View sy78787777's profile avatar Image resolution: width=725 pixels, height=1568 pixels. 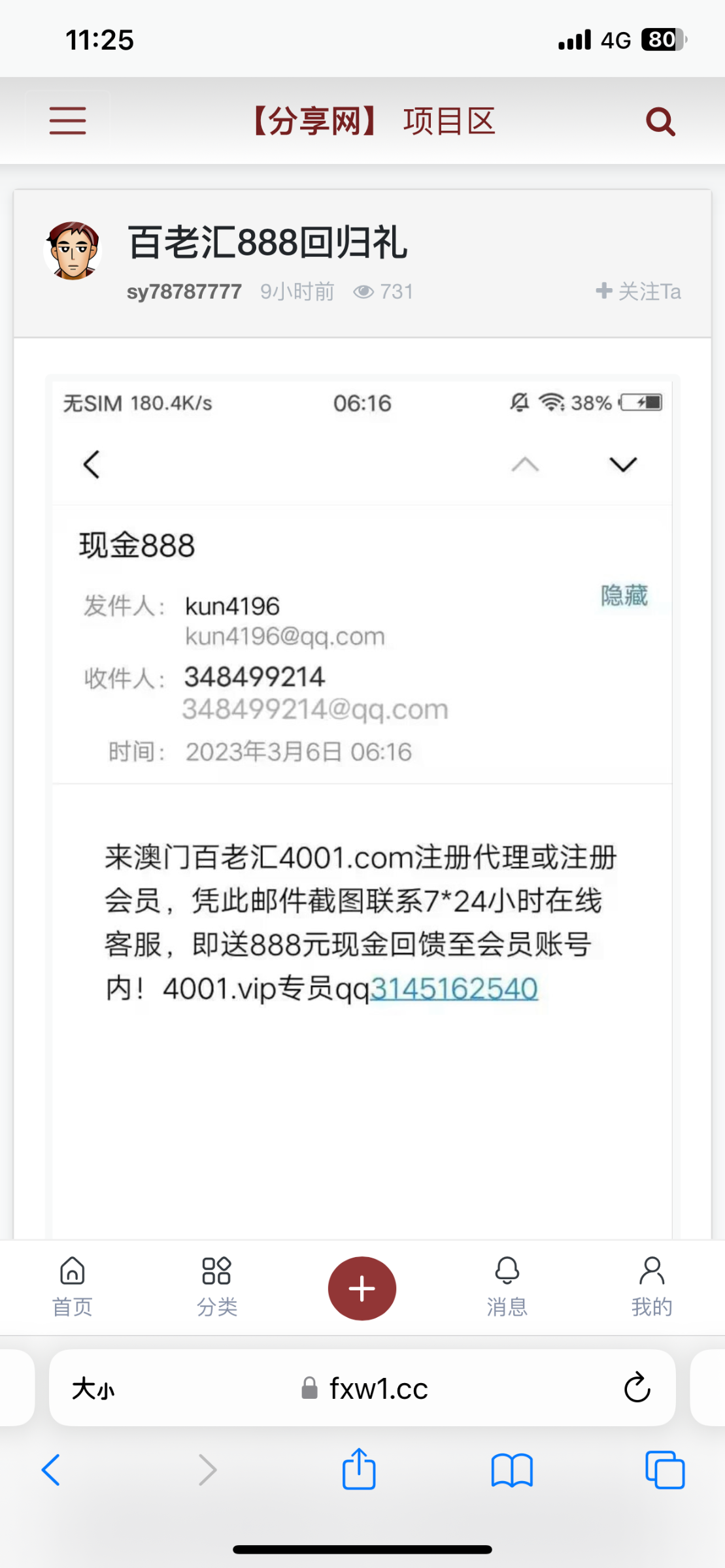(73, 251)
